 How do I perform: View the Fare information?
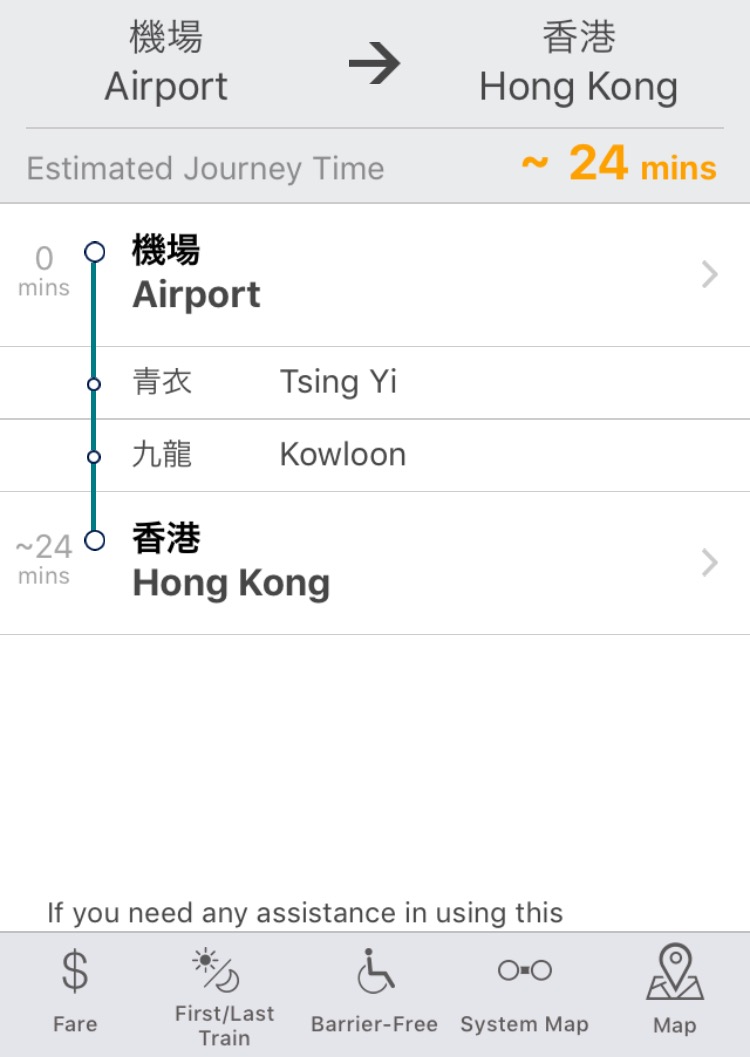pyautogui.click(x=75, y=993)
